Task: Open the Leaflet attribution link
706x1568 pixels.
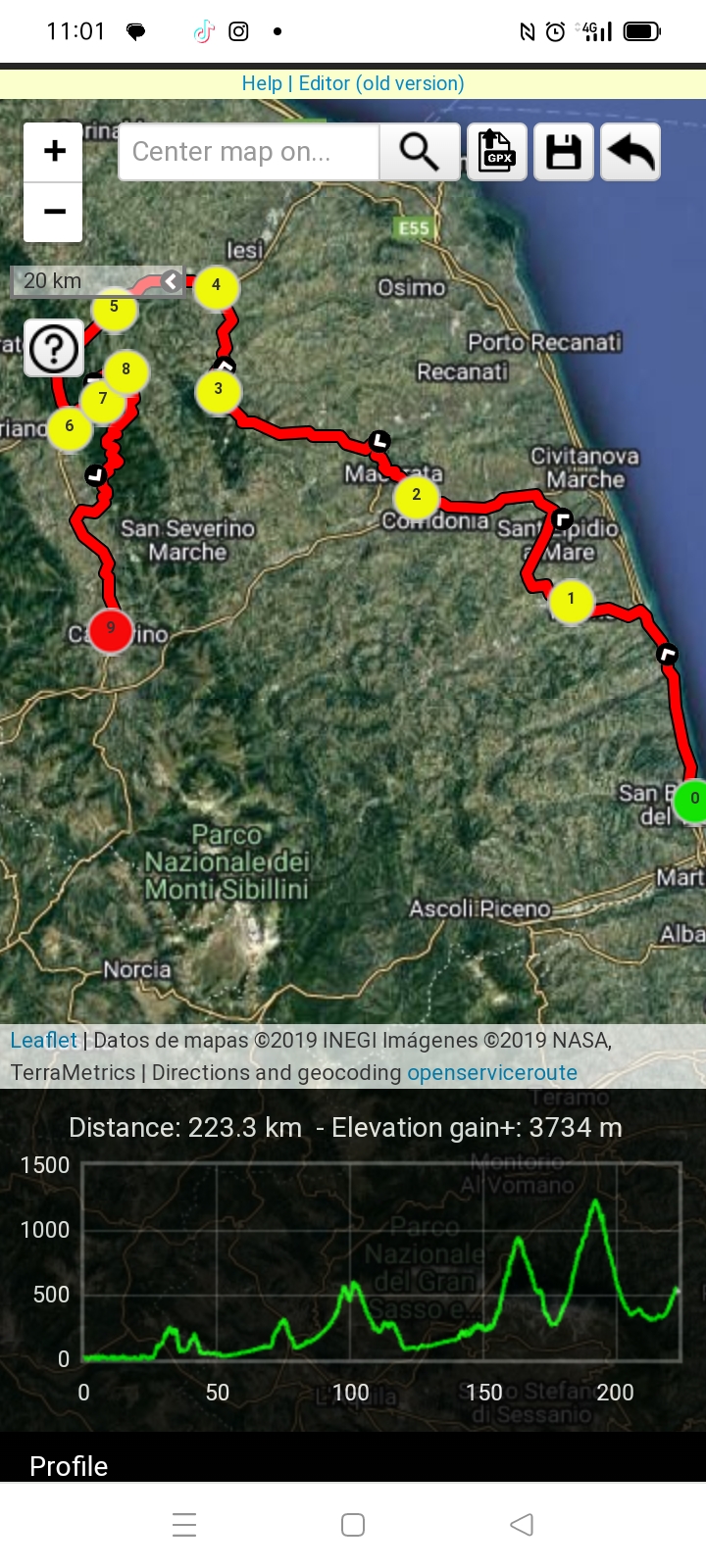Action: pyautogui.click(x=43, y=1040)
